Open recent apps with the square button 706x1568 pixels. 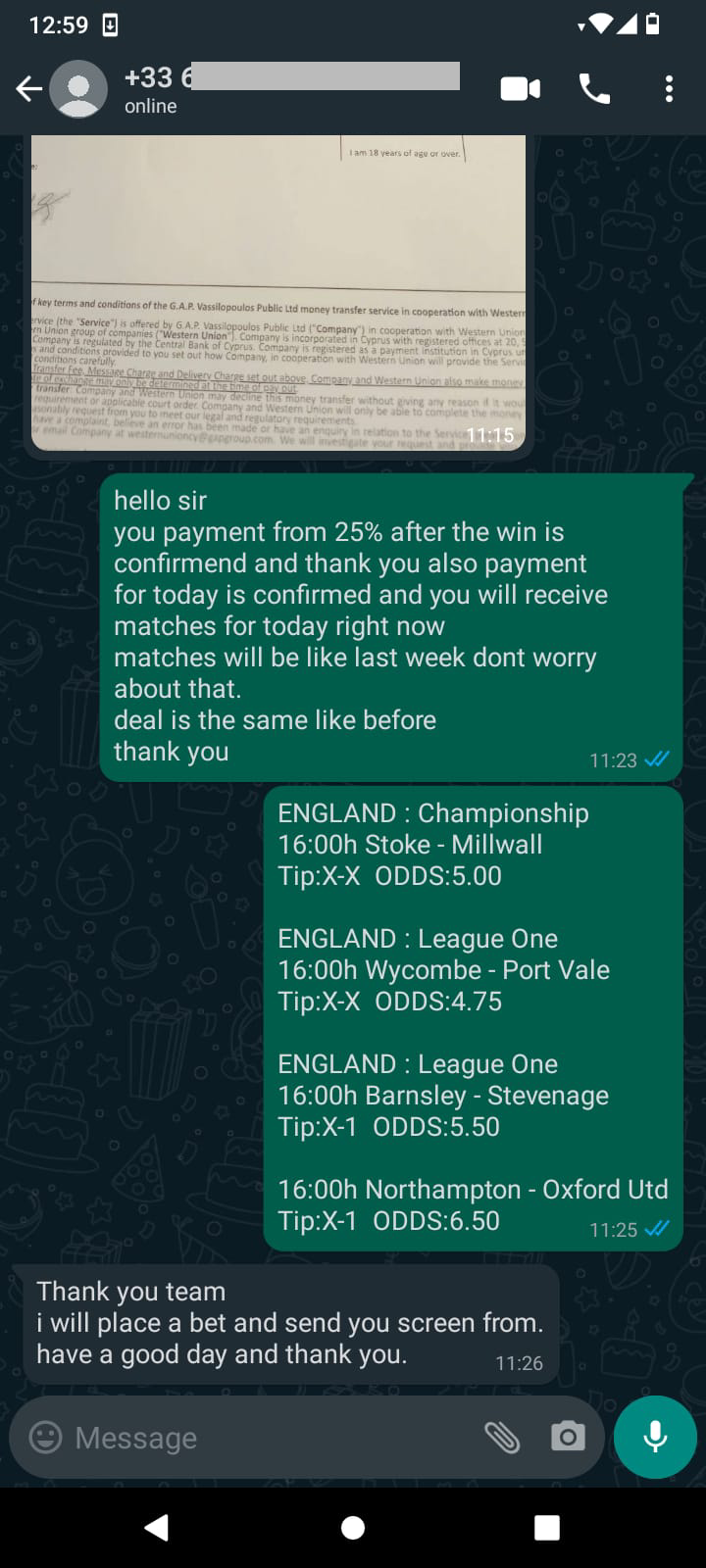click(547, 1527)
